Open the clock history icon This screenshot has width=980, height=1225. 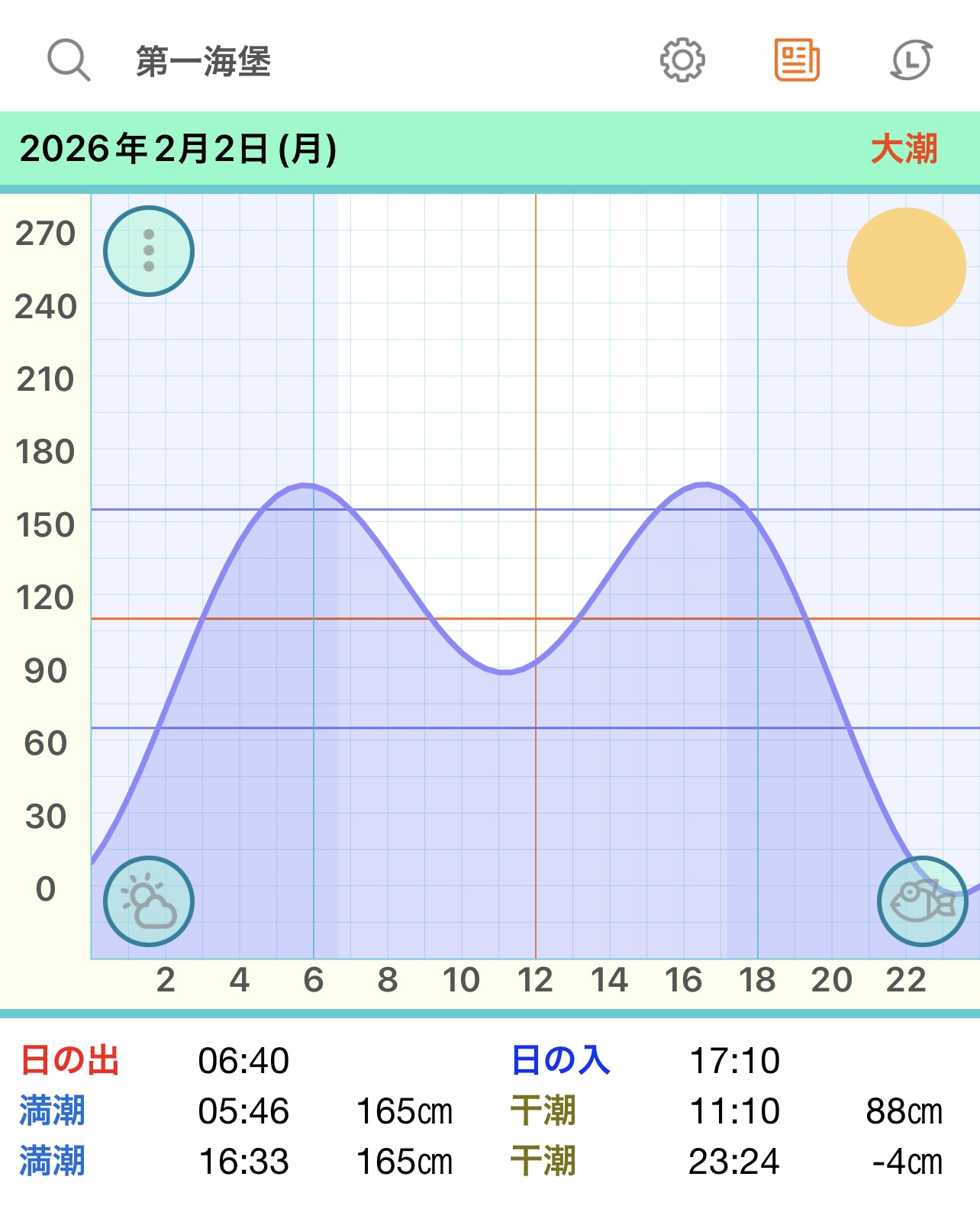coord(911,60)
